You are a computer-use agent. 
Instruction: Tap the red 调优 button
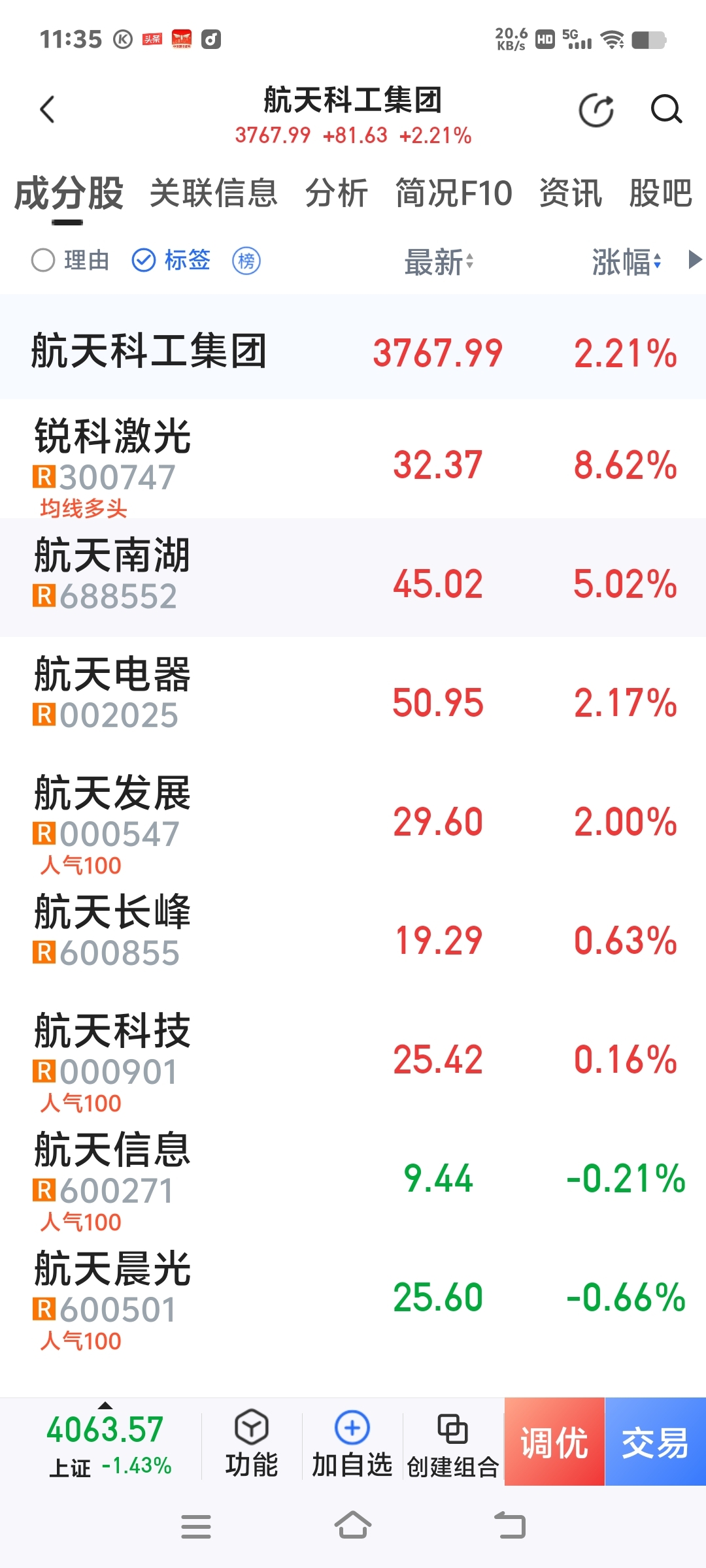tap(554, 1442)
